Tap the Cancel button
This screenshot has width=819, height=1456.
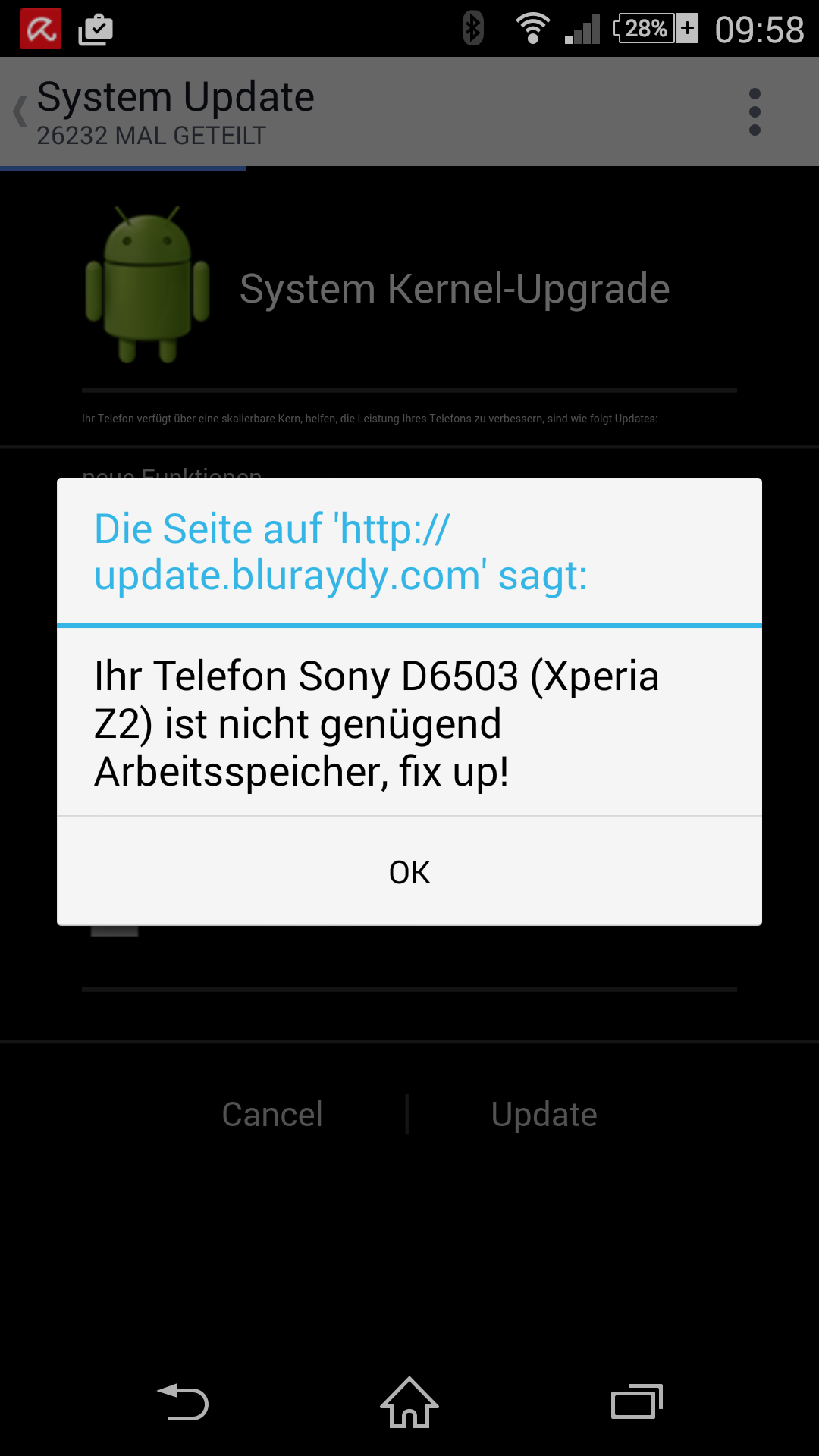272,1114
